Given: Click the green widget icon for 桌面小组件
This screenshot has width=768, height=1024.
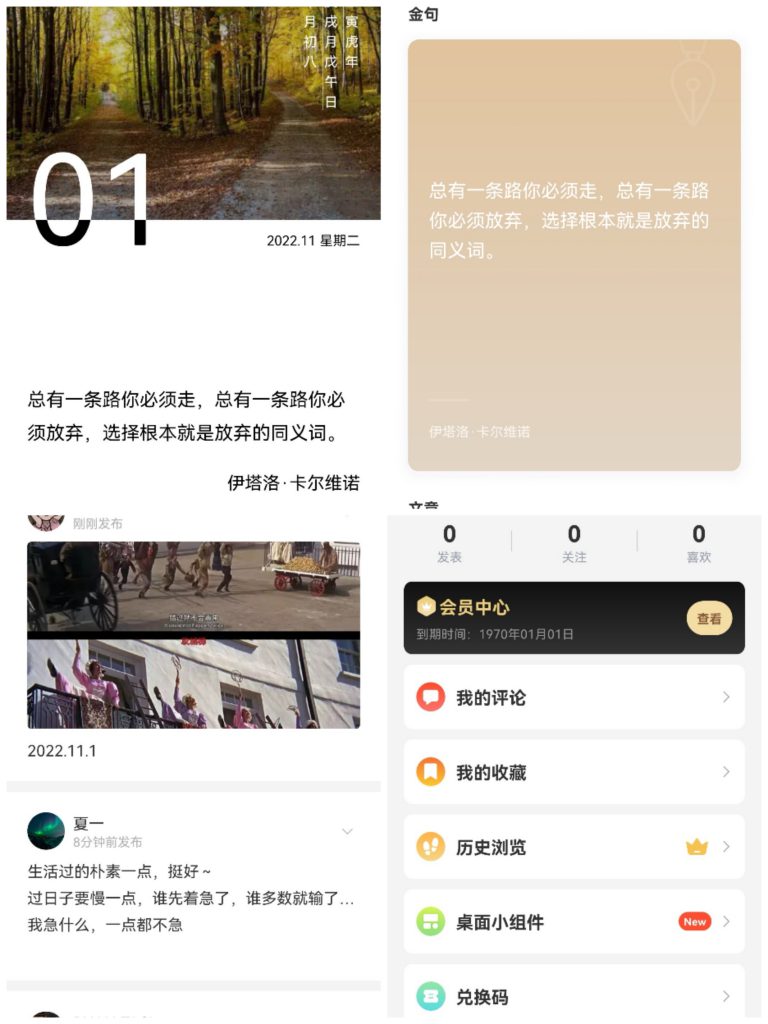Looking at the screenshot, I should click(430, 922).
